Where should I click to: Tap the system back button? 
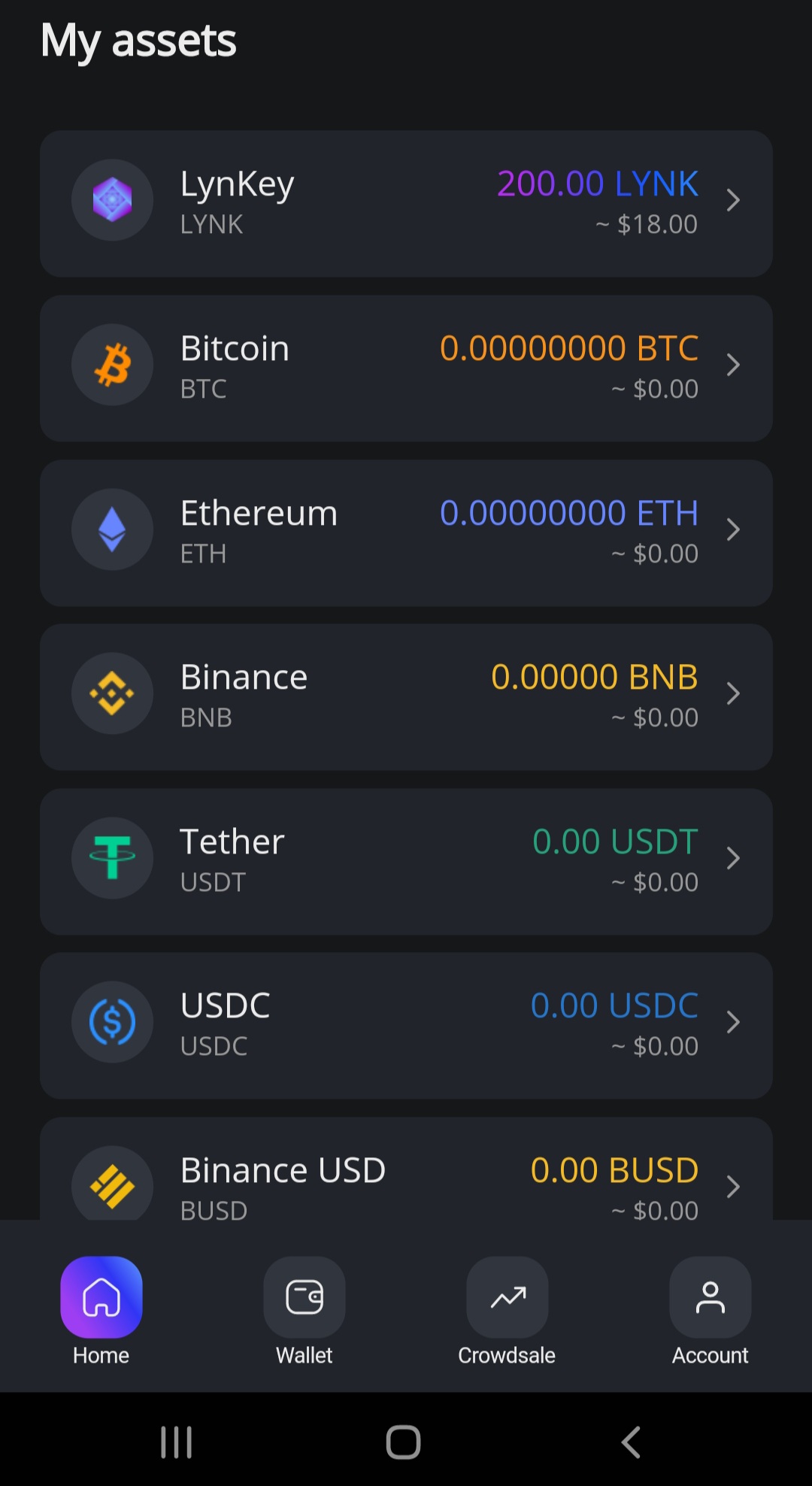click(x=632, y=1442)
